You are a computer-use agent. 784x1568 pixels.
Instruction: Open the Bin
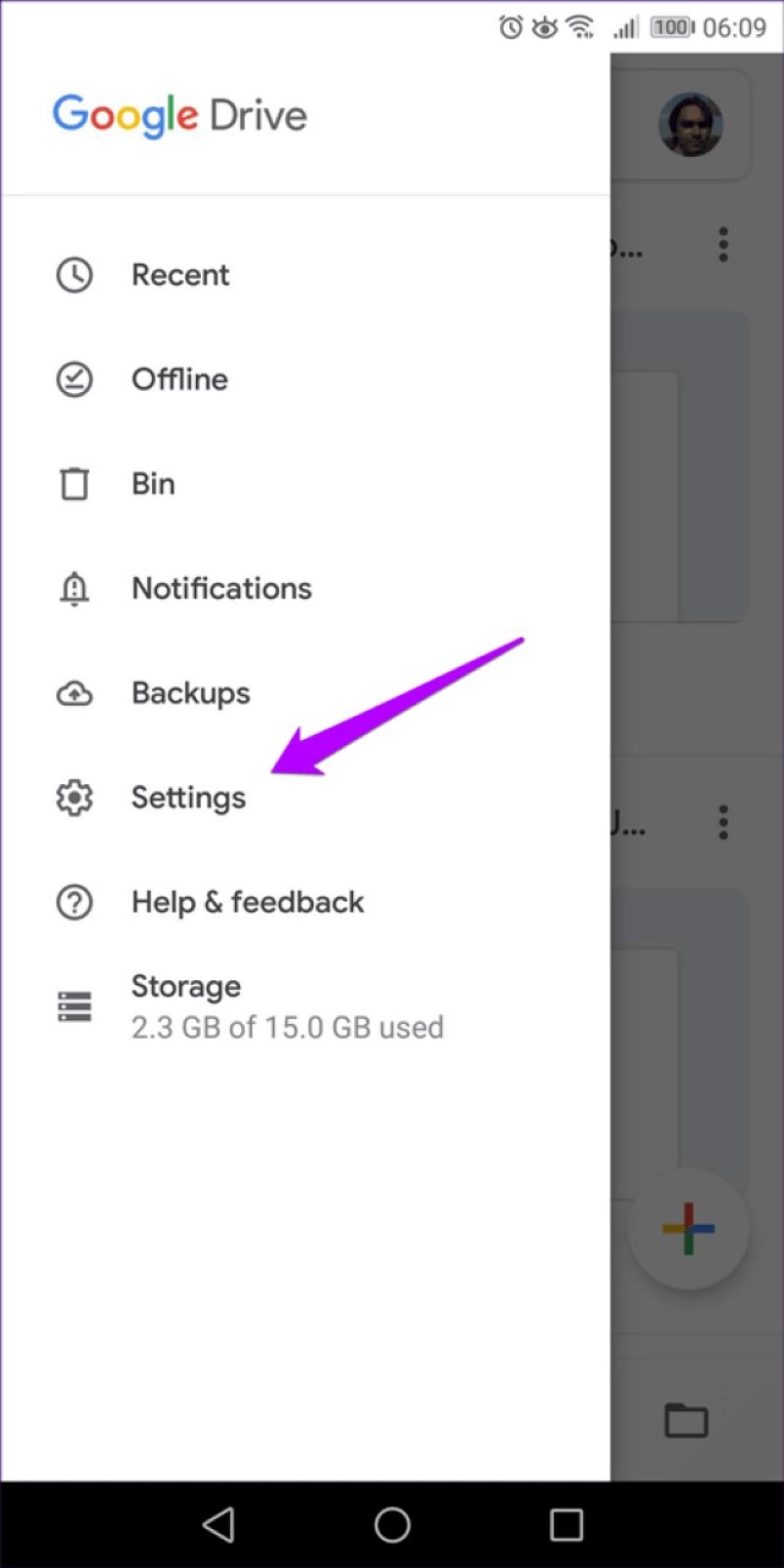pos(305,484)
